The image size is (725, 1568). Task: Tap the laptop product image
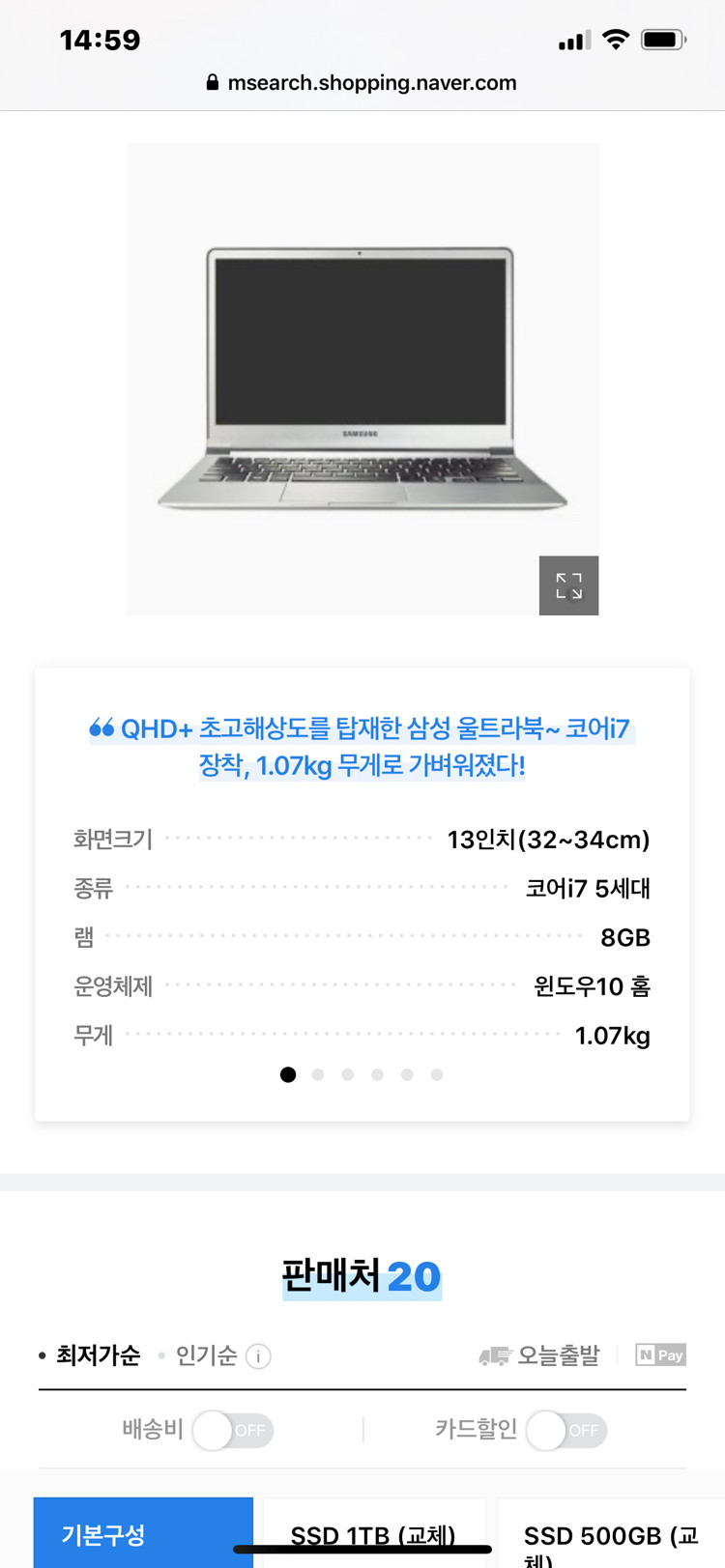362,379
